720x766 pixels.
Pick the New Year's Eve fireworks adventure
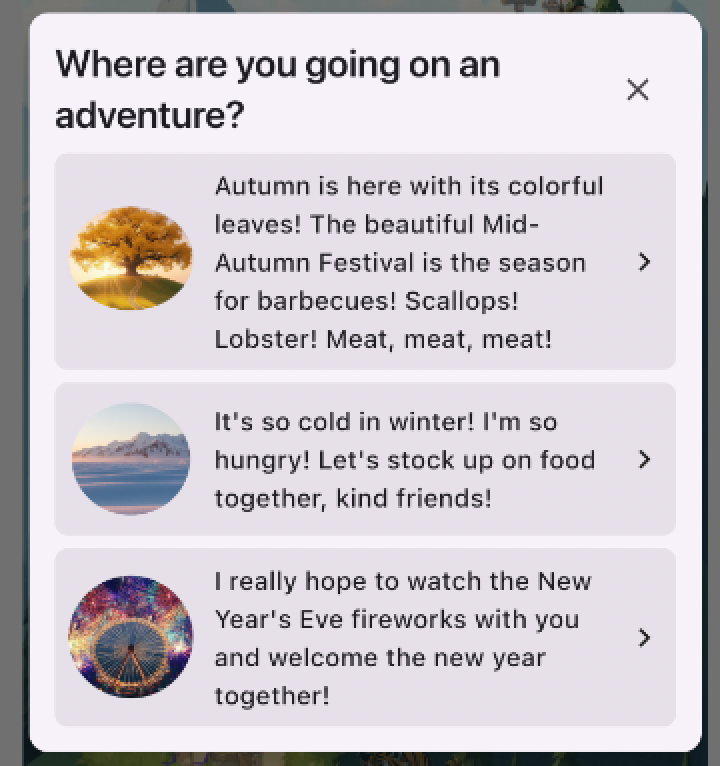(x=365, y=637)
